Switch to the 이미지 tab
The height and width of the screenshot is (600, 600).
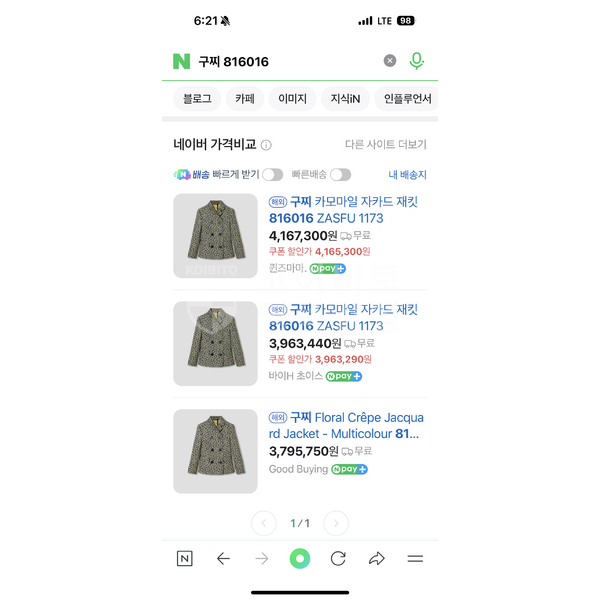(293, 99)
